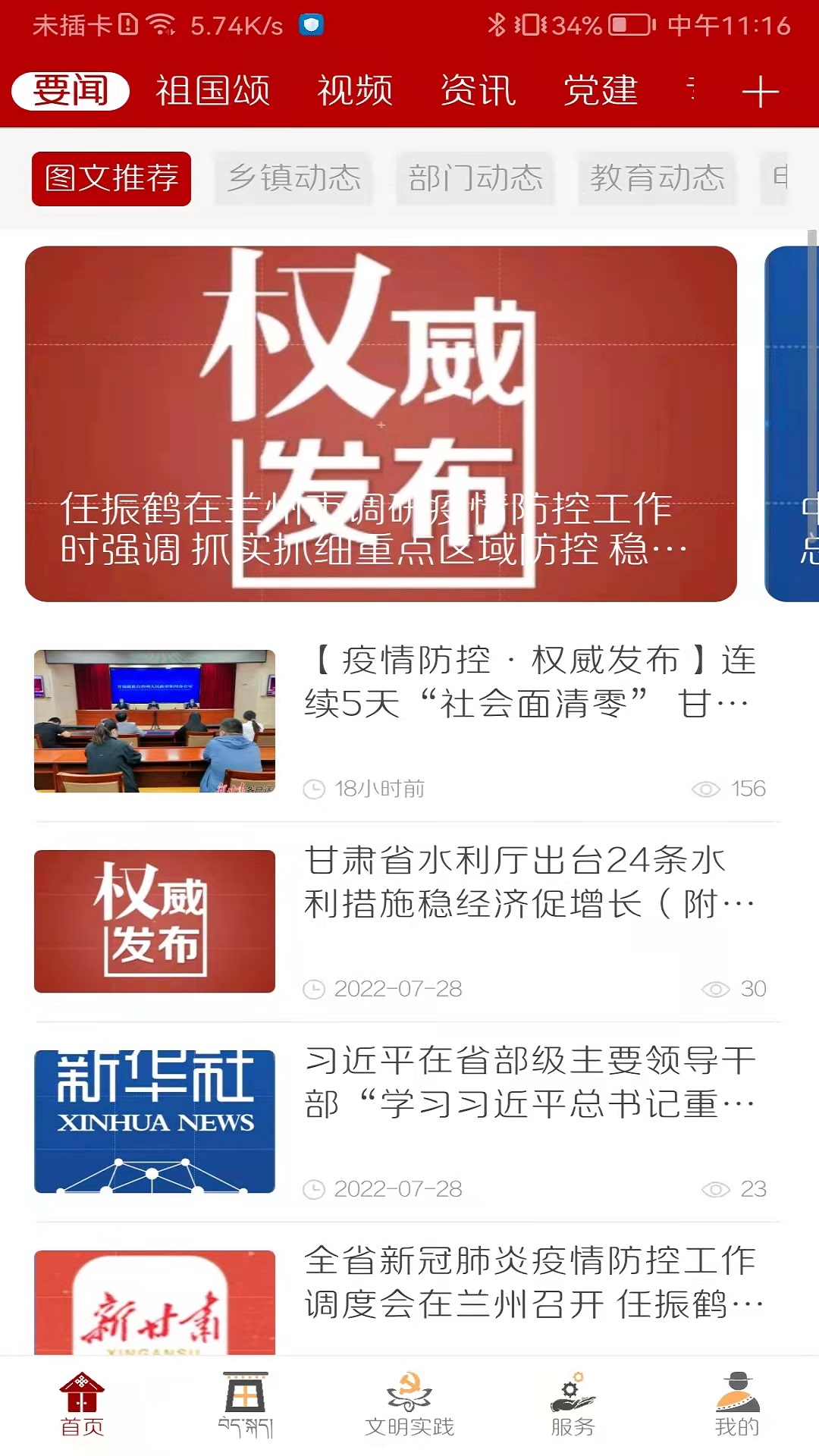Tap the eye icon showing 156 views
The width and height of the screenshot is (819, 1456).
[708, 789]
